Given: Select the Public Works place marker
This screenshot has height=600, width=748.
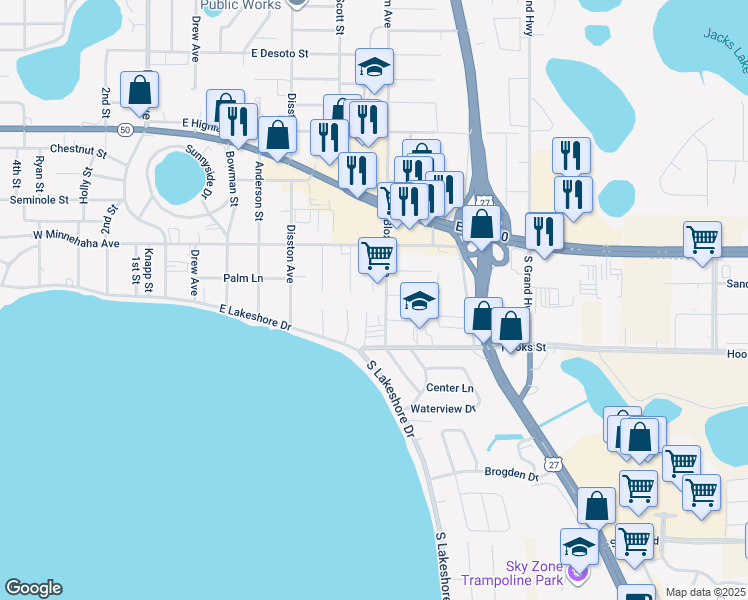Looking at the screenshot, I should (297, 4).
